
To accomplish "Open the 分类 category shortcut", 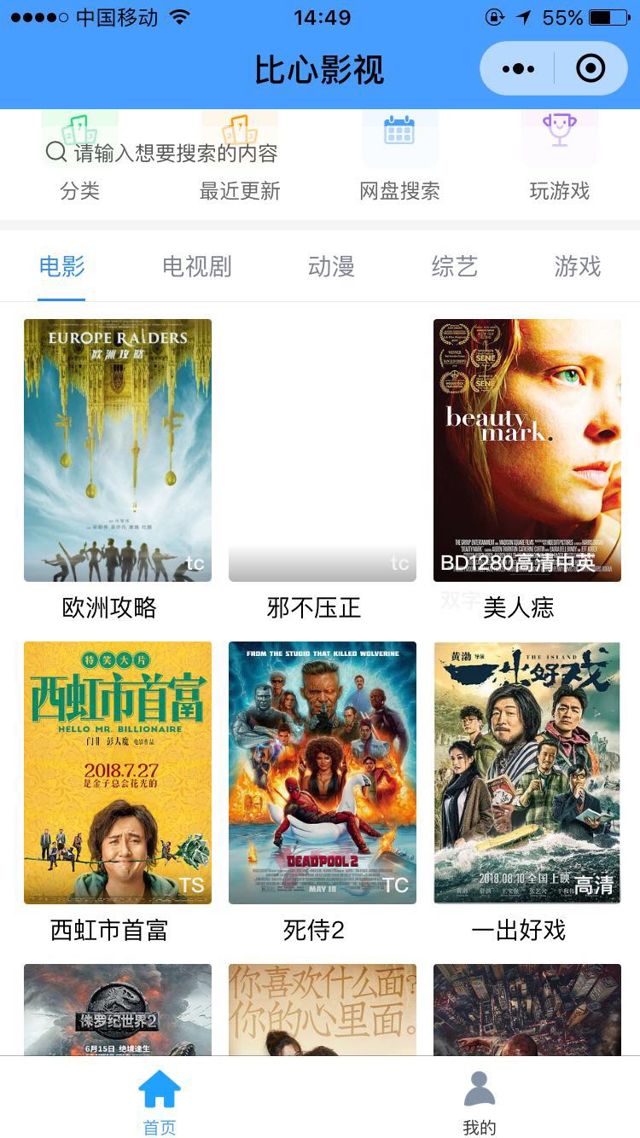I will click(80, 190).
